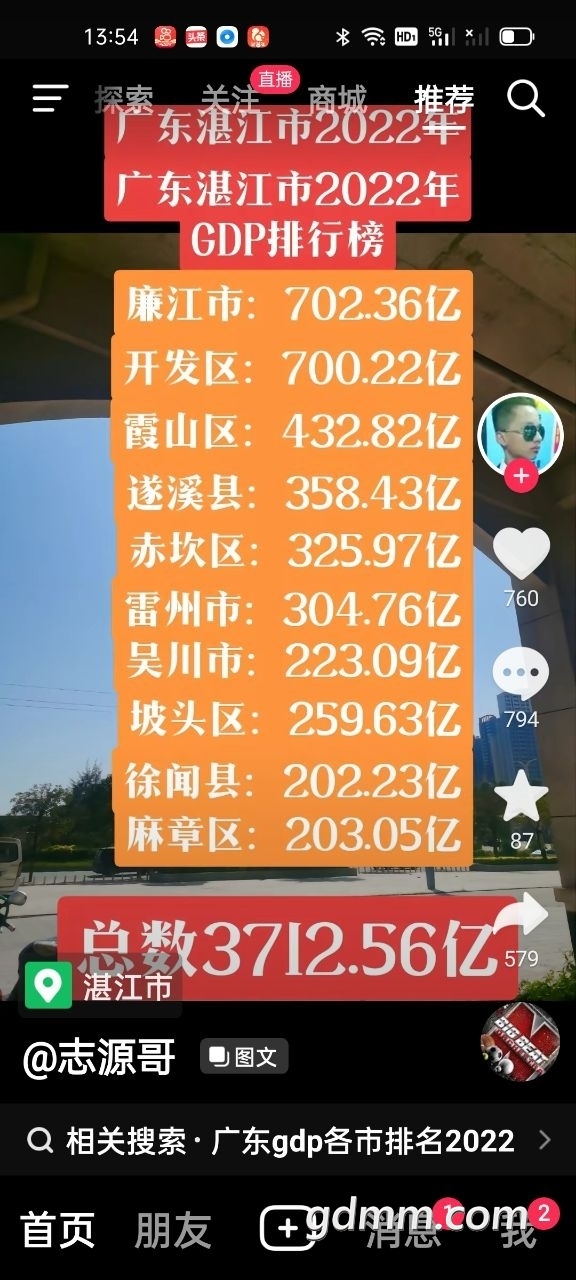Select the 推荐 tab
Image resolution: width=576 pixels, height=1280 pixels.
[444, 99]
